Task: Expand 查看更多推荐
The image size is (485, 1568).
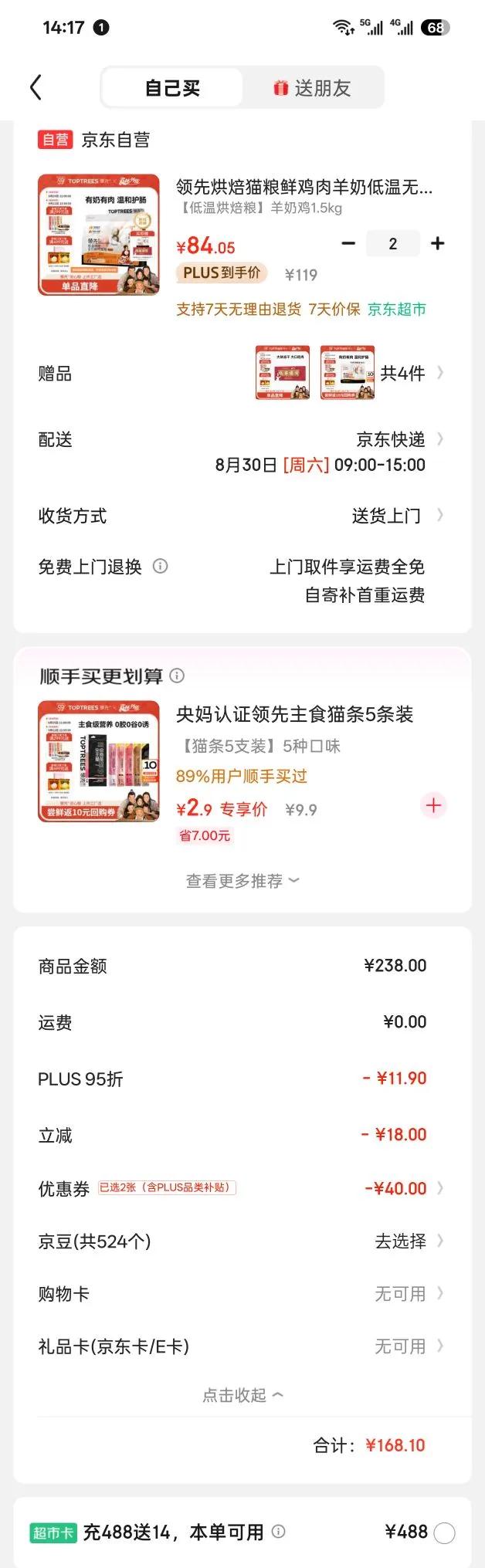Action: [x=242, y=881]
